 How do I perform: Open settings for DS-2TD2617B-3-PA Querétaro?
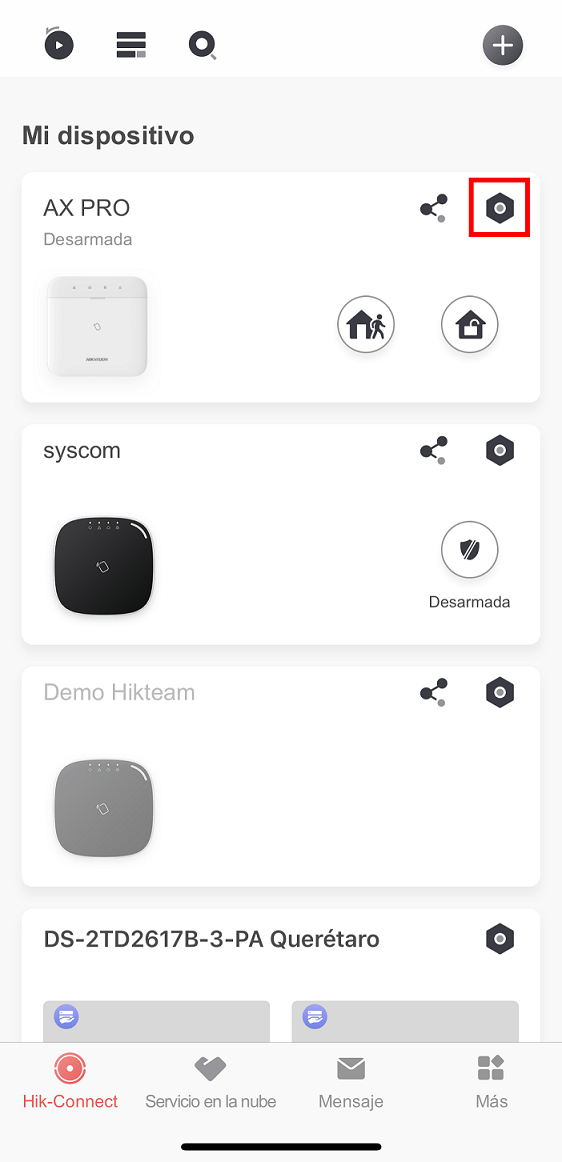pyautogui.click(x=500, y=939)
